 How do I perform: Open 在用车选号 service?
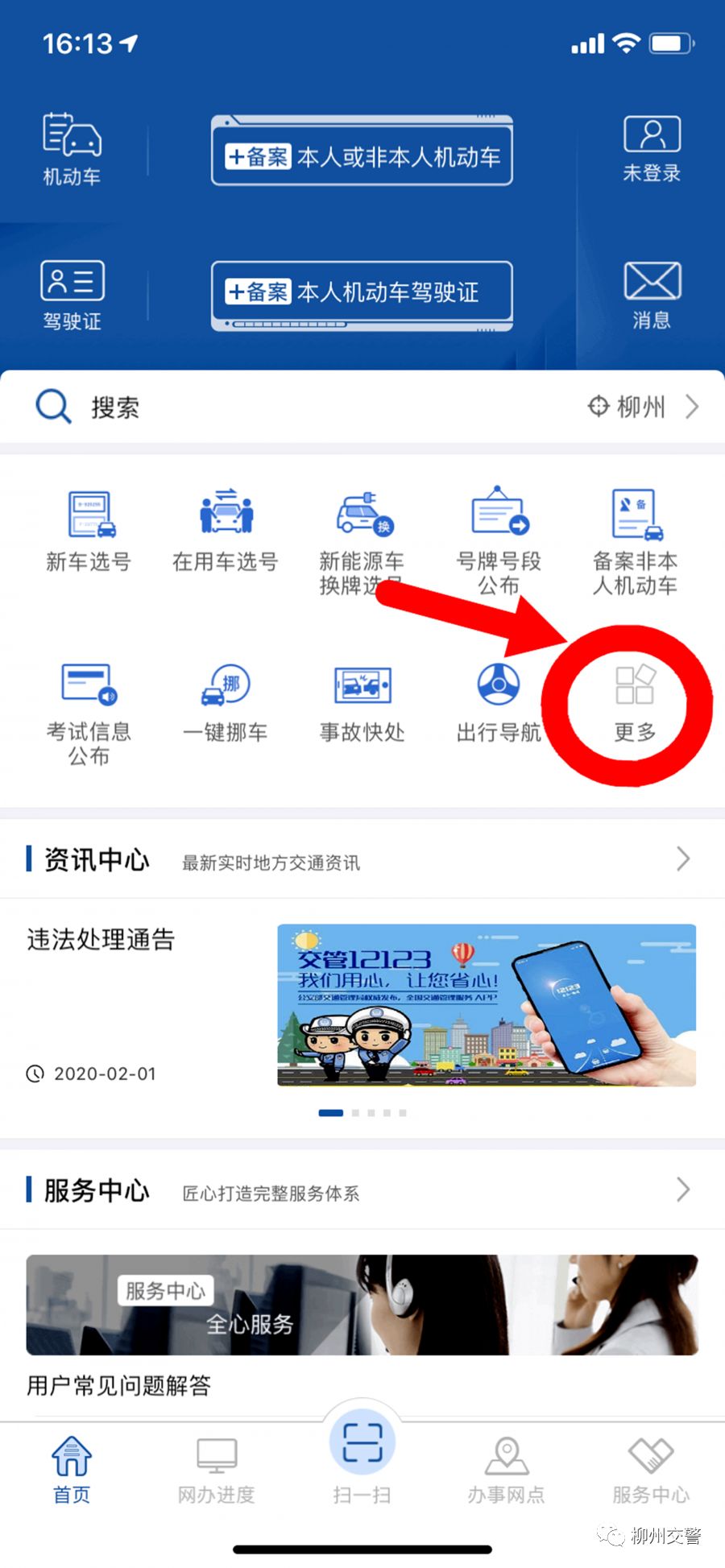[x=226, y=532]
